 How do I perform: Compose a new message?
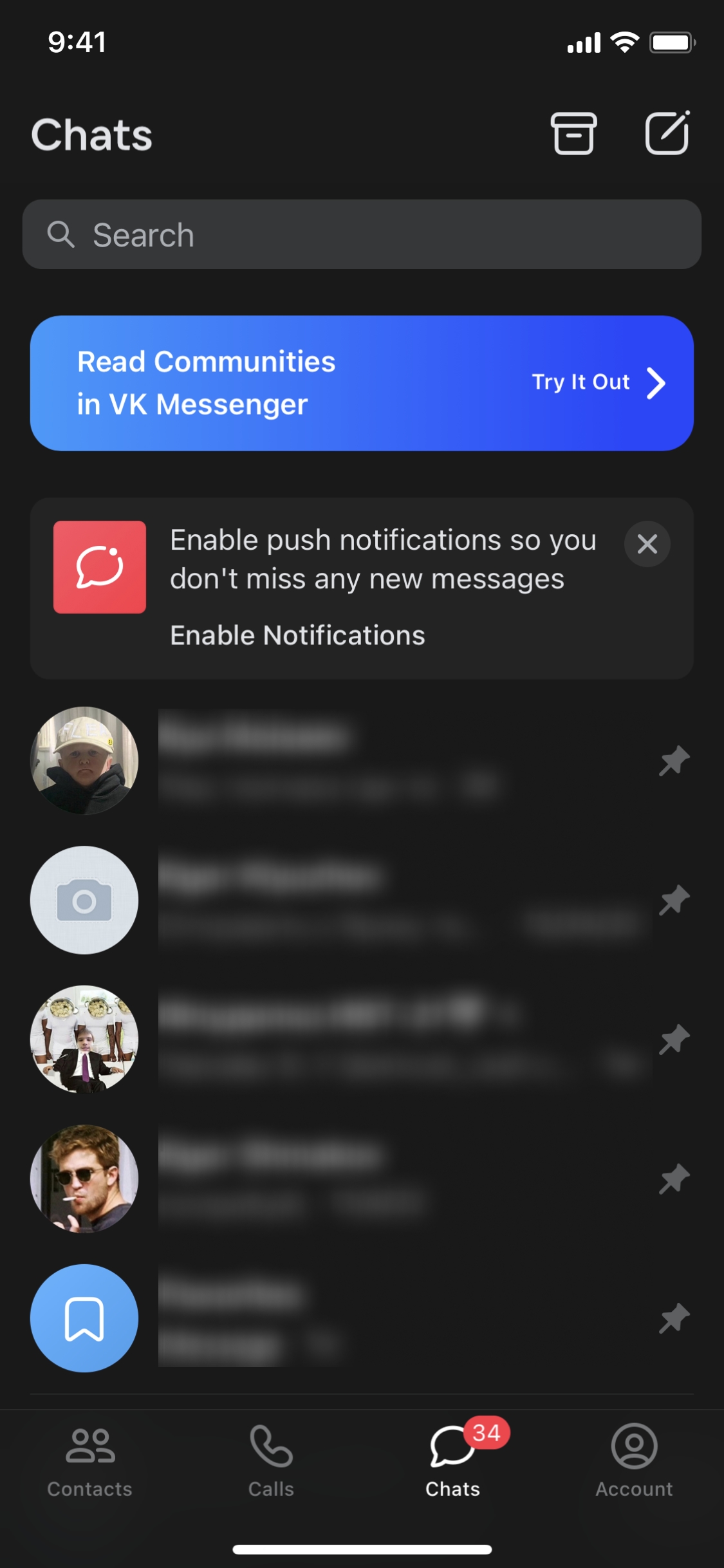click(x=667, y=133)
